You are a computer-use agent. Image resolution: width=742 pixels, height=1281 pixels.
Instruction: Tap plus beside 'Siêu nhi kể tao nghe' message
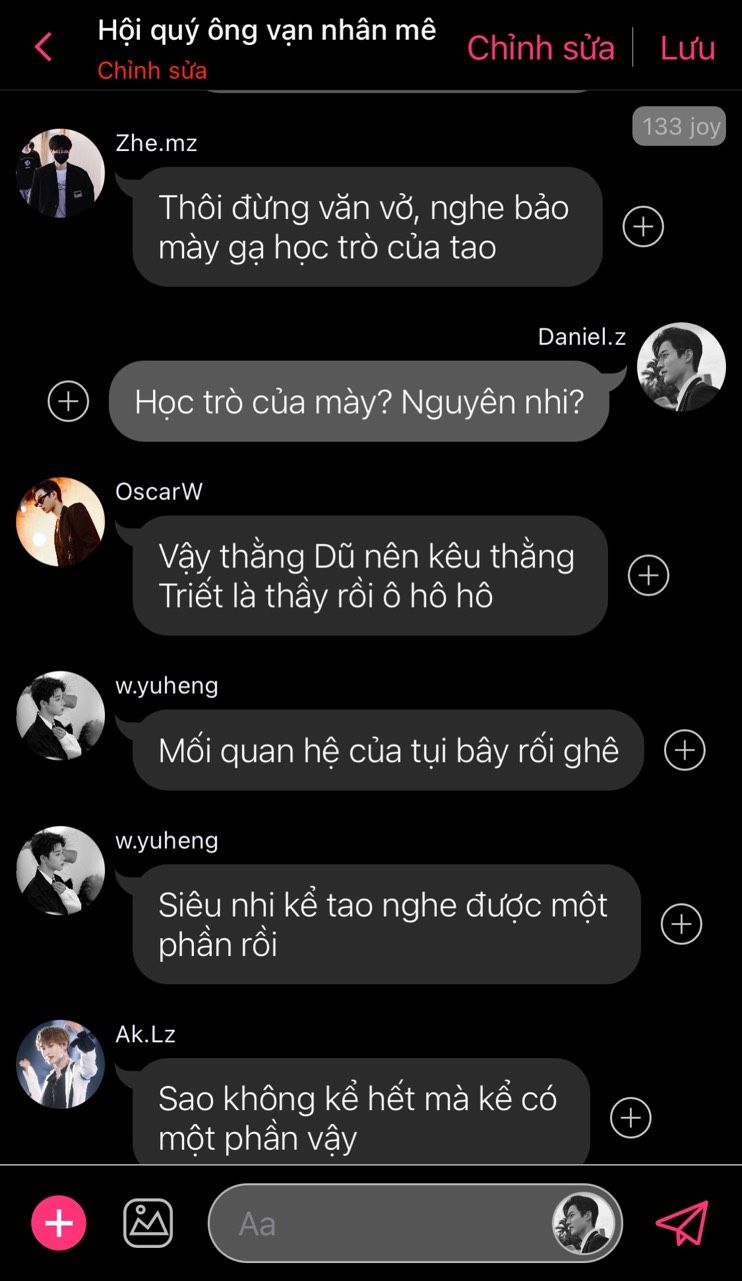point(682,924)
